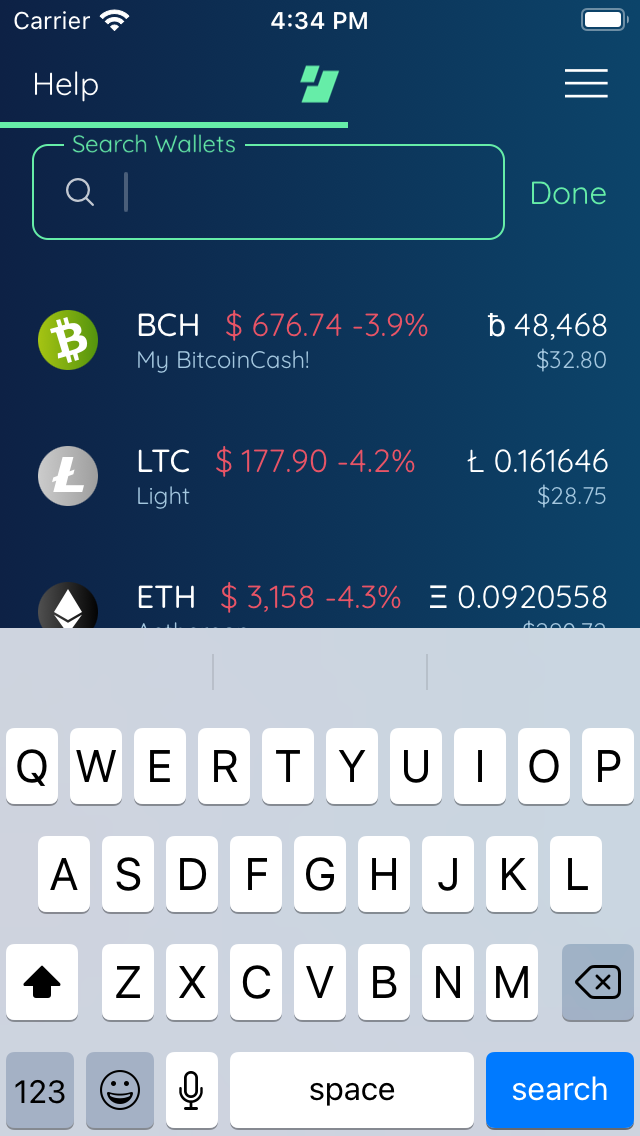The height and width of the screenshot is (1136, 640).
Task: Switch keyboard to 123 numbers
Action: coord(40,1089)
